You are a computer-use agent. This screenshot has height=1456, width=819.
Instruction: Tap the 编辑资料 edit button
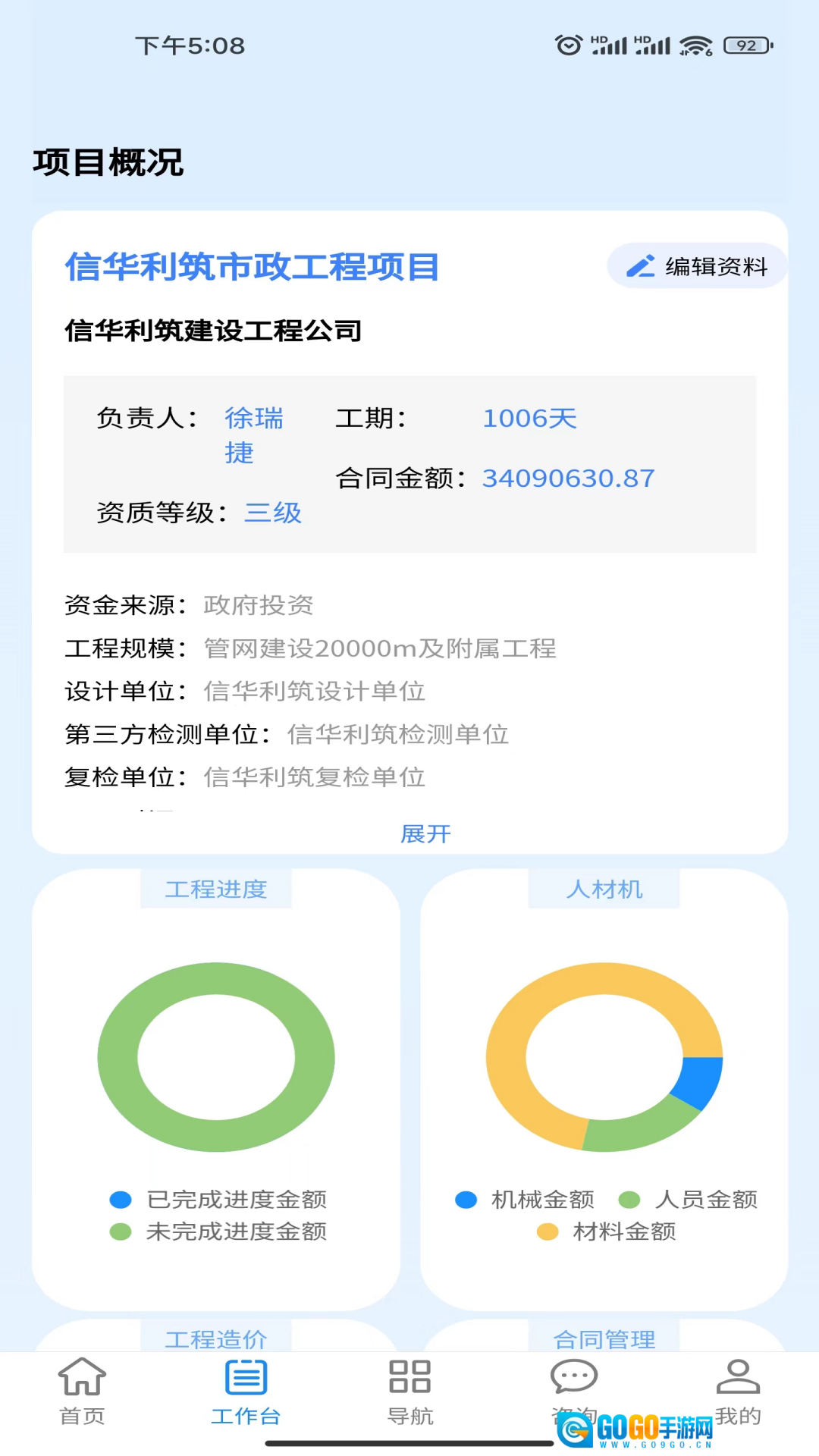[x=697, y=266]
